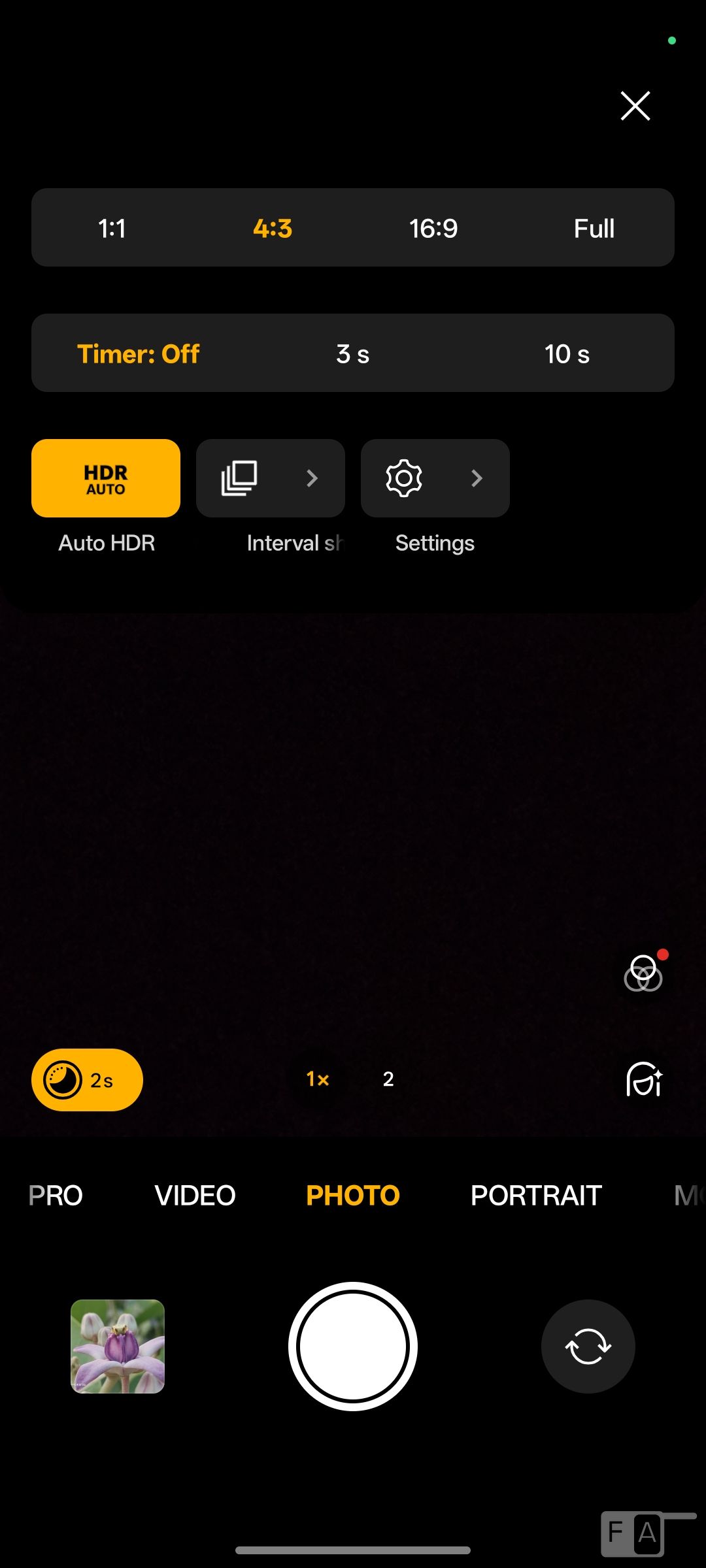Viewport: 706px width, 1568px height.
Task: Switch to PORTRAIT mode
Action: pyautogui.click(x=536, y=1195)
